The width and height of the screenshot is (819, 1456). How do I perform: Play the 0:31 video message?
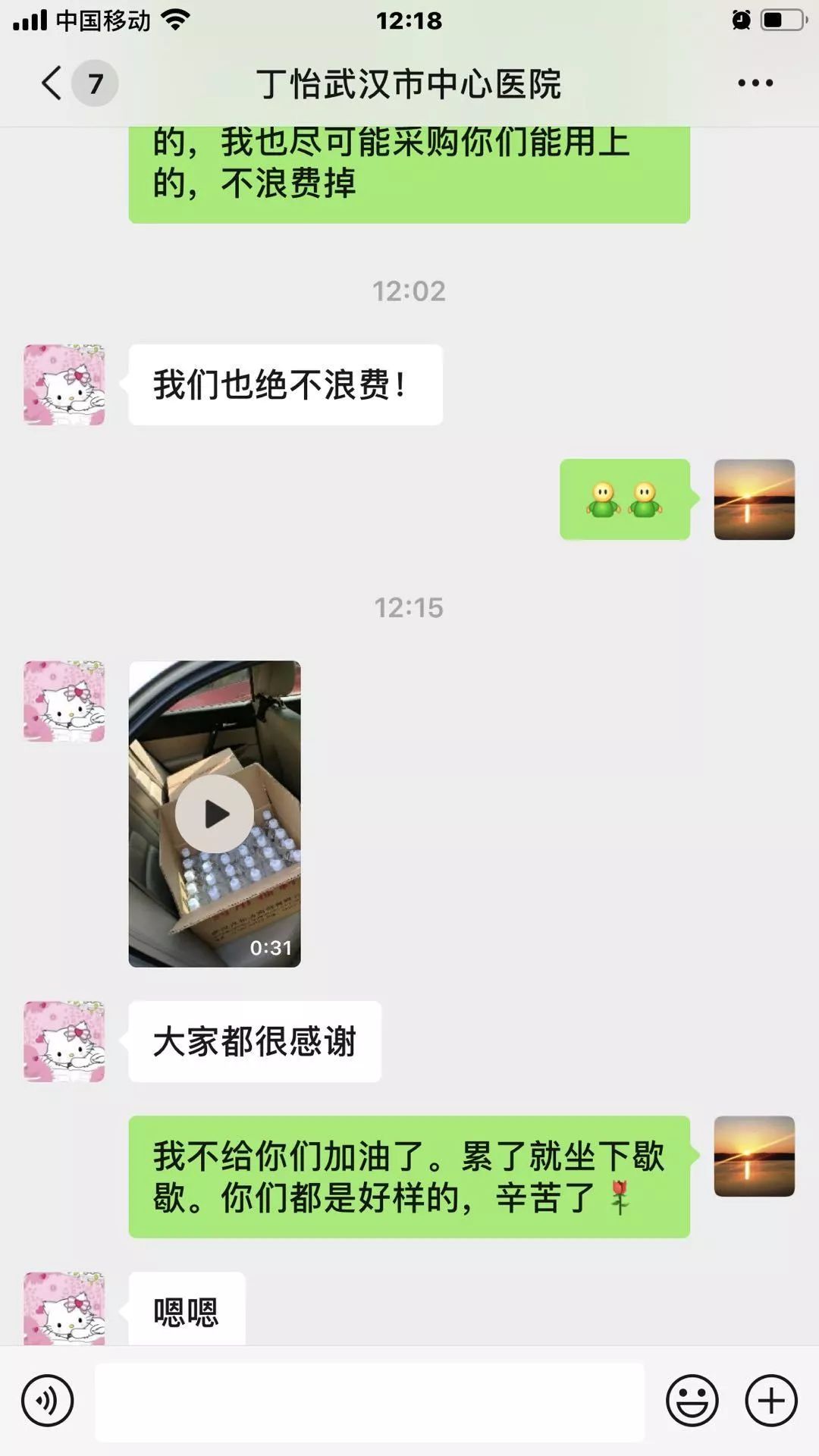215,814
